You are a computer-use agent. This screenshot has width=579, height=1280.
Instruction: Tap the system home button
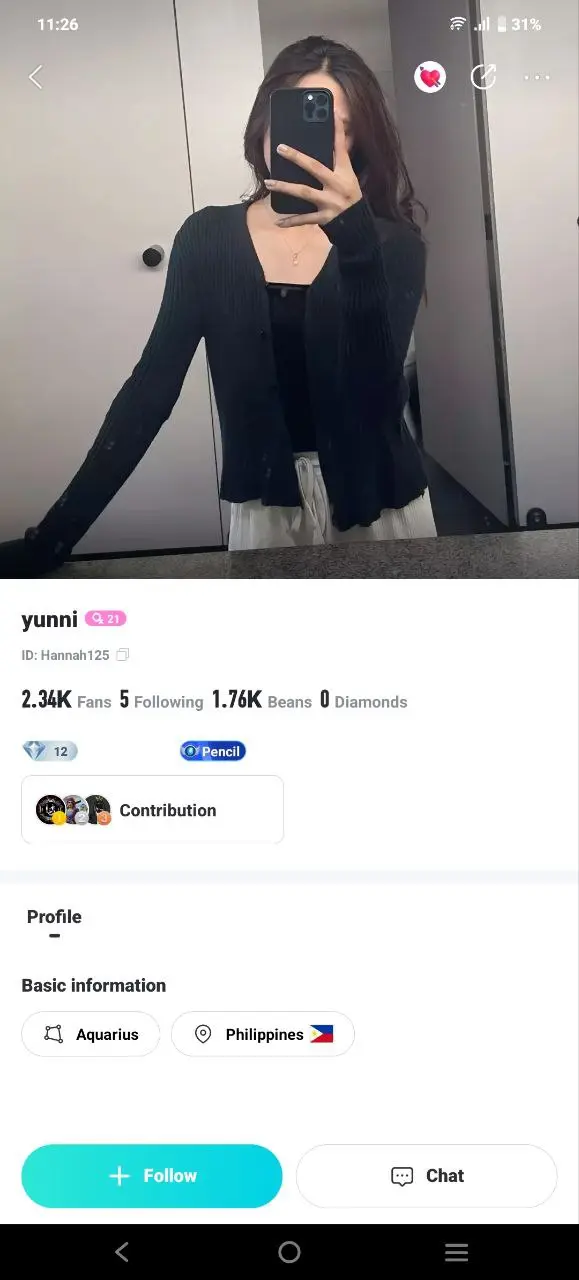coord(290,1252)
